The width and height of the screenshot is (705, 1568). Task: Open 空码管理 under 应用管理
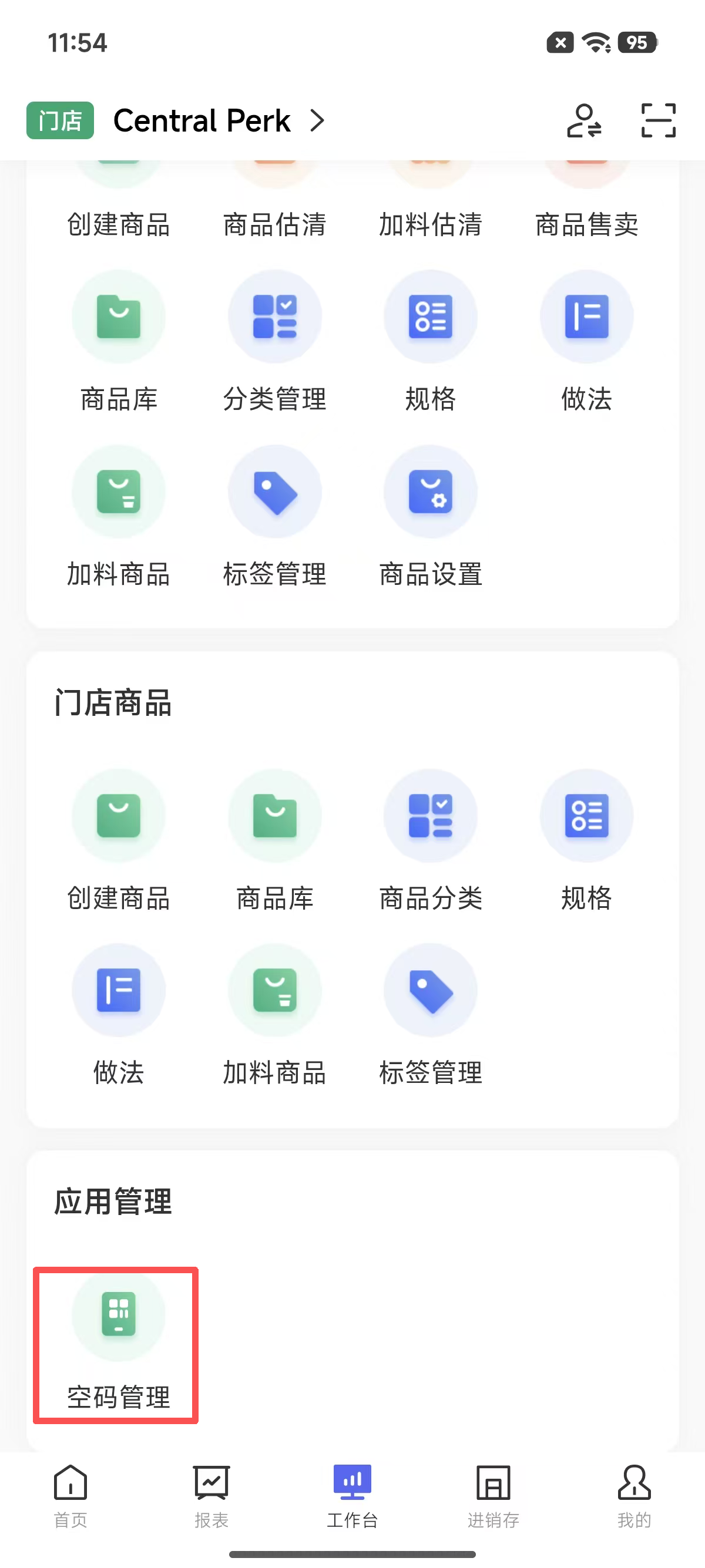pyautogui.click(x=118, y=1345)
